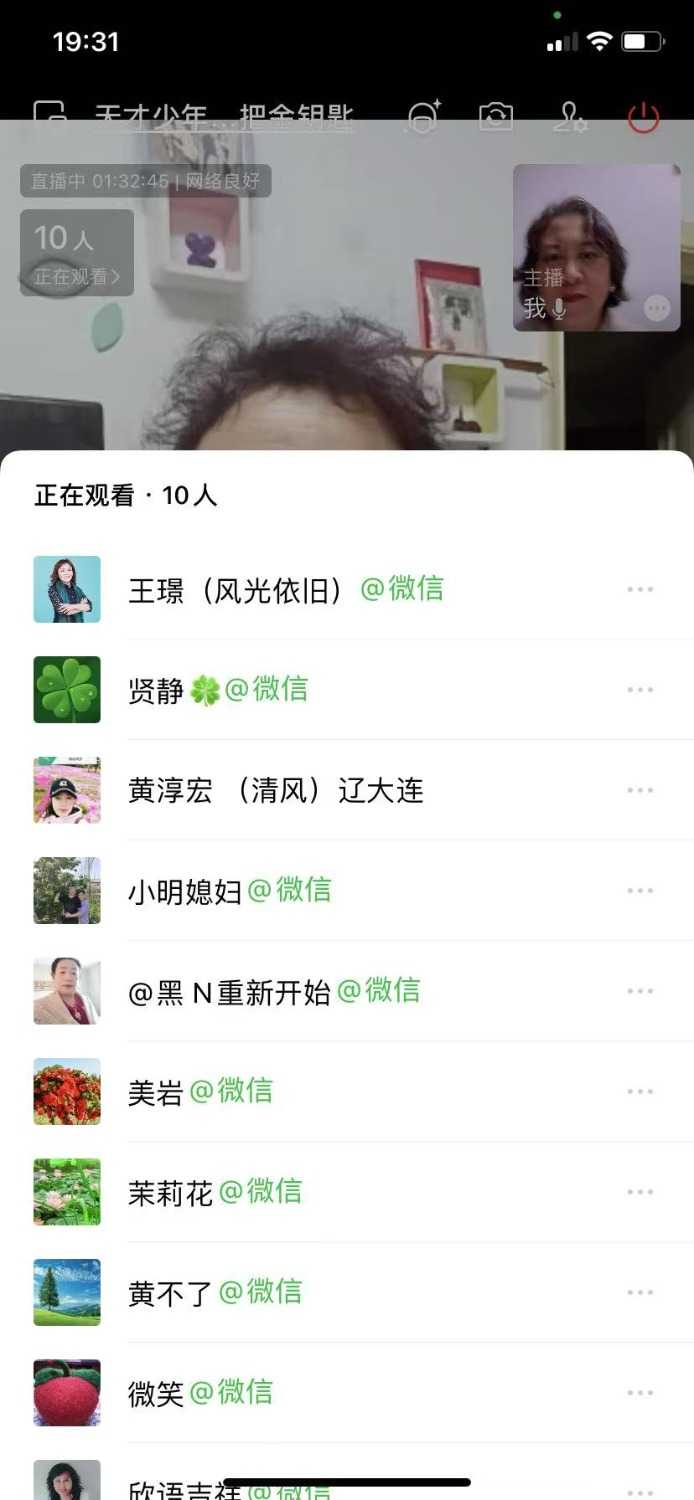Select viewer 贤静 in the list
This screenshot has height=1500, width=694.
point(218,690)
